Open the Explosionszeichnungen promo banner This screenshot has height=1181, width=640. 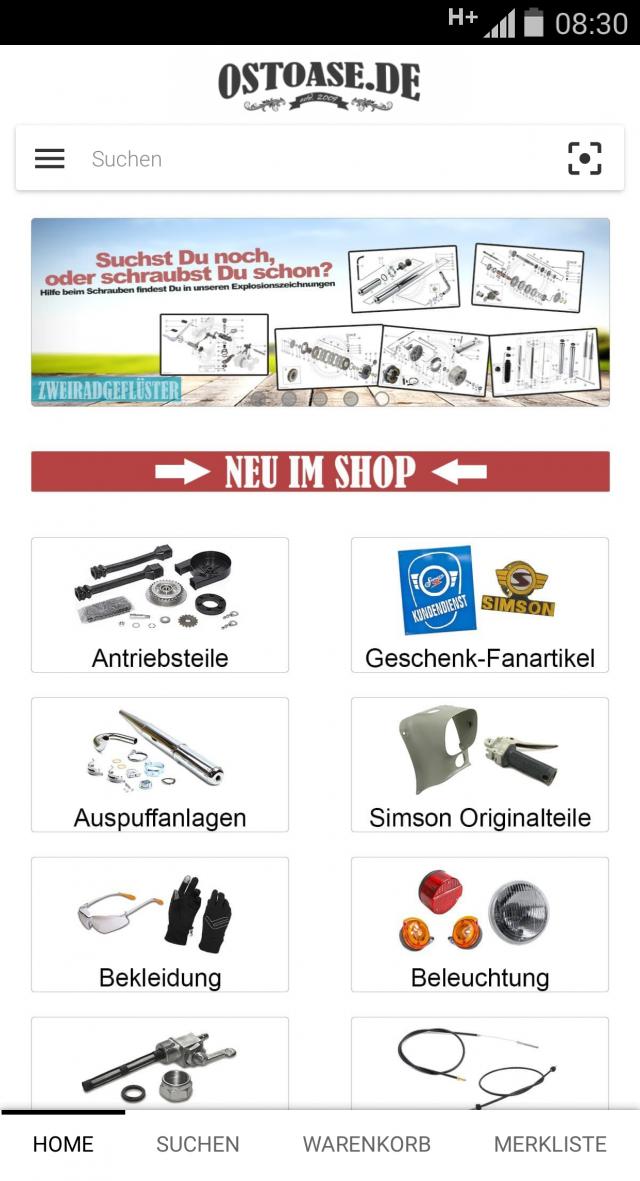[x=320, y=311]
